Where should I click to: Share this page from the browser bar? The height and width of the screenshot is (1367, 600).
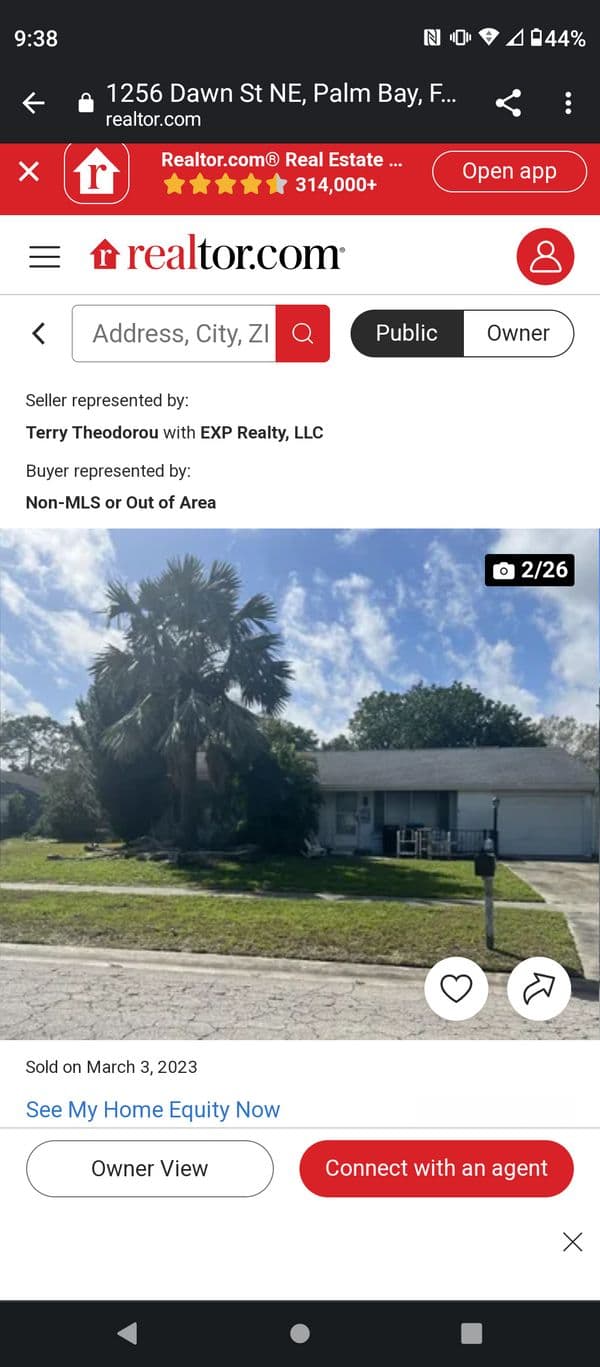tap(508, 103)
